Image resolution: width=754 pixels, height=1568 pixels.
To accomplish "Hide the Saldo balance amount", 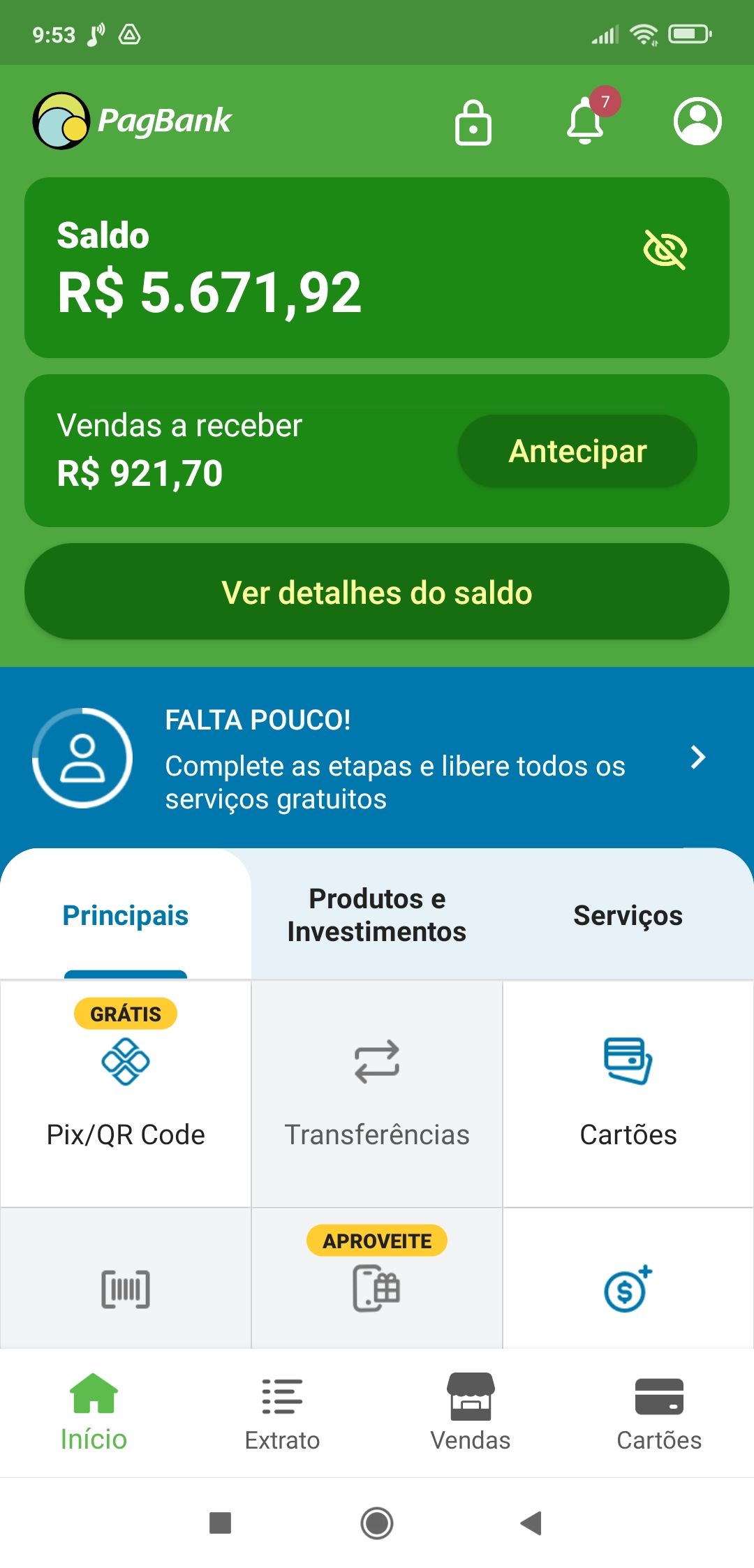I will (x=665, y=249).
